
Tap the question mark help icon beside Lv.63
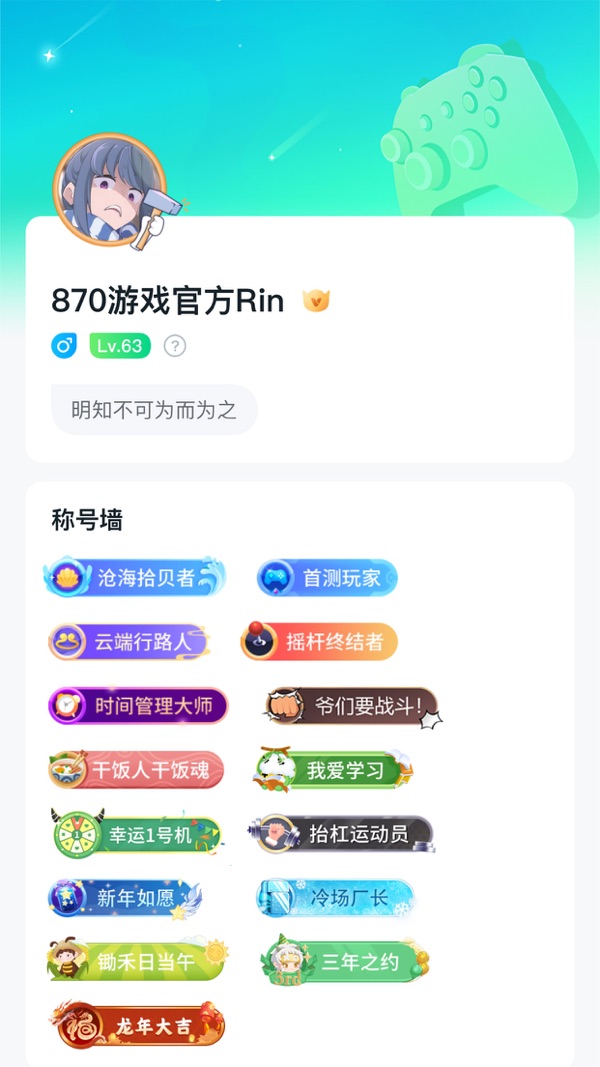coord(175,346)
